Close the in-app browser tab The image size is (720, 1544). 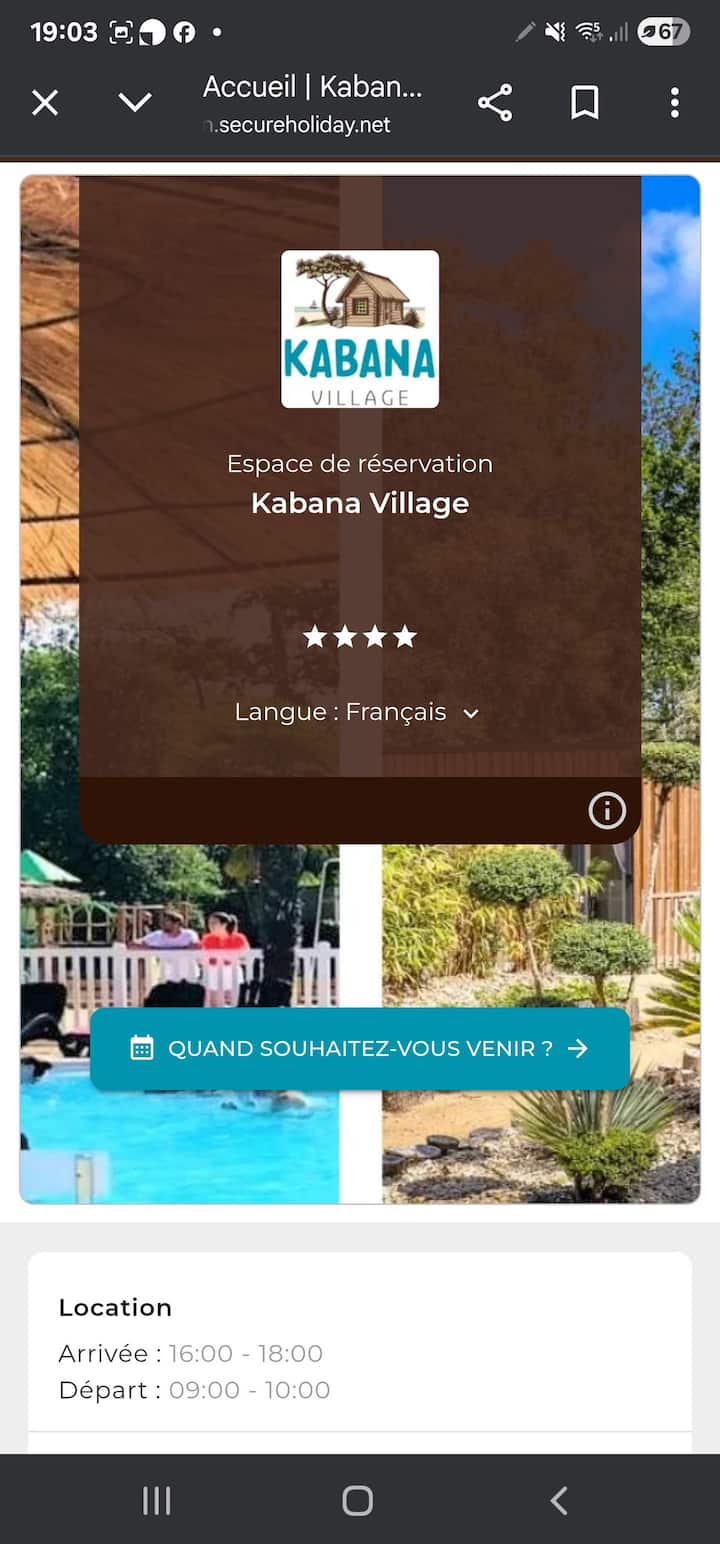click(x=45, y=103)
